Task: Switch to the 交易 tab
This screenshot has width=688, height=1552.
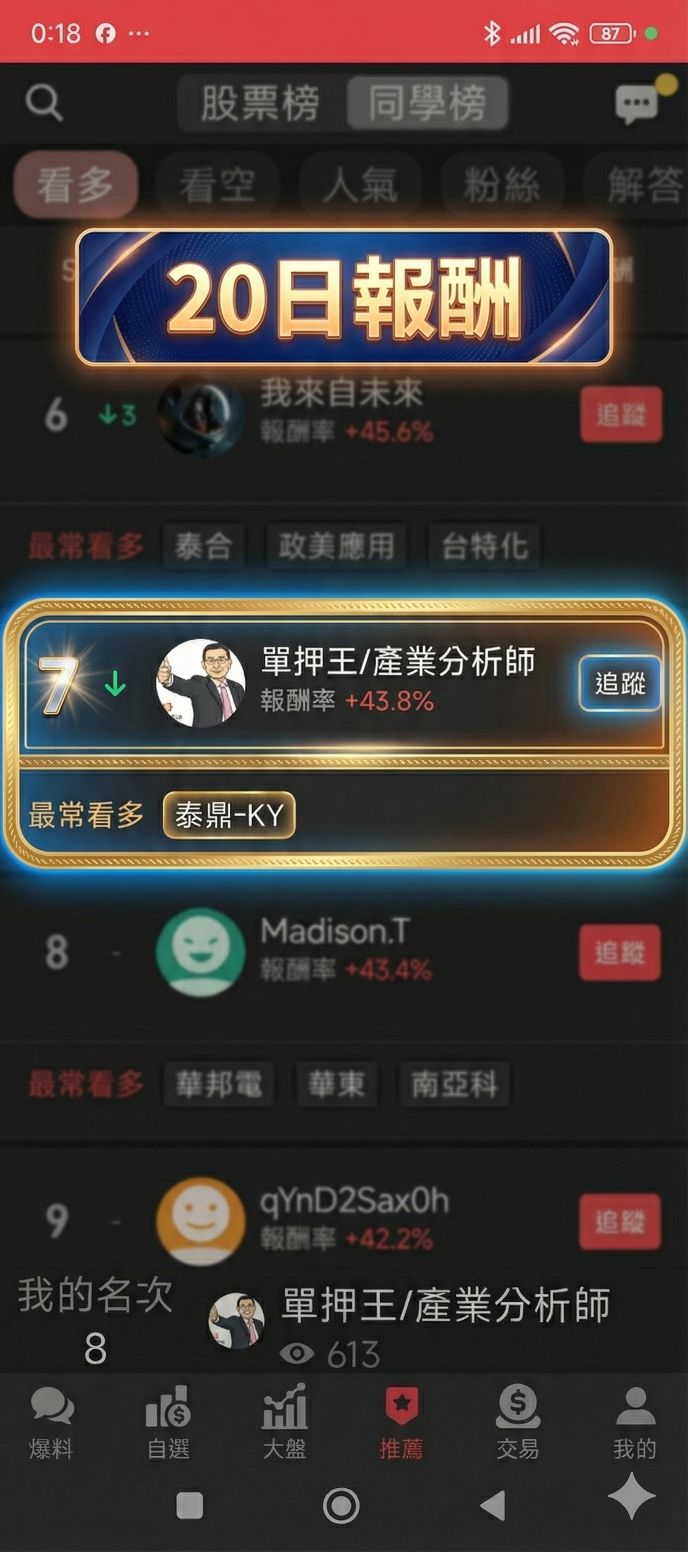Action: [517, 1422]
